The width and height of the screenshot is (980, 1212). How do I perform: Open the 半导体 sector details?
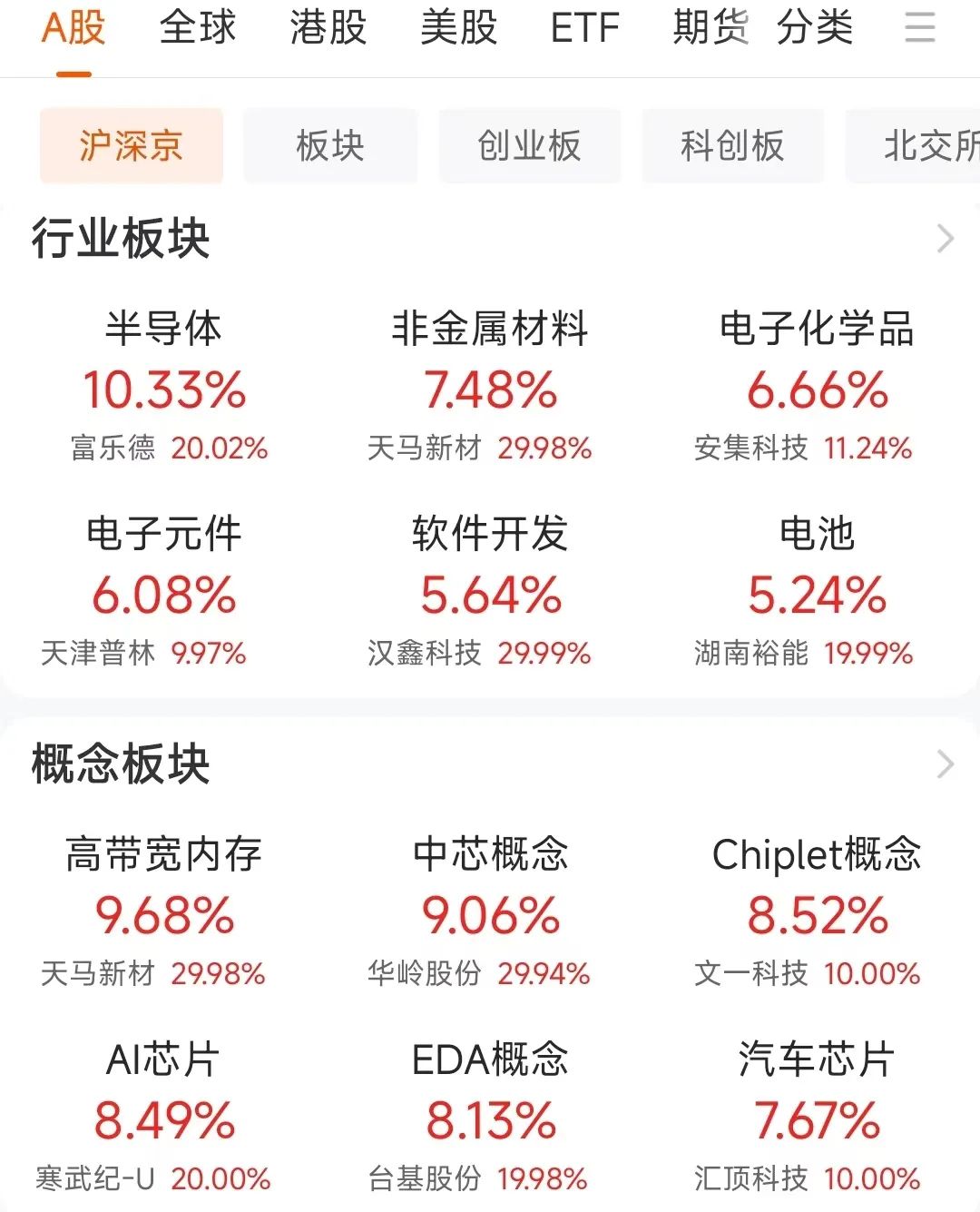tap(162, 330)
